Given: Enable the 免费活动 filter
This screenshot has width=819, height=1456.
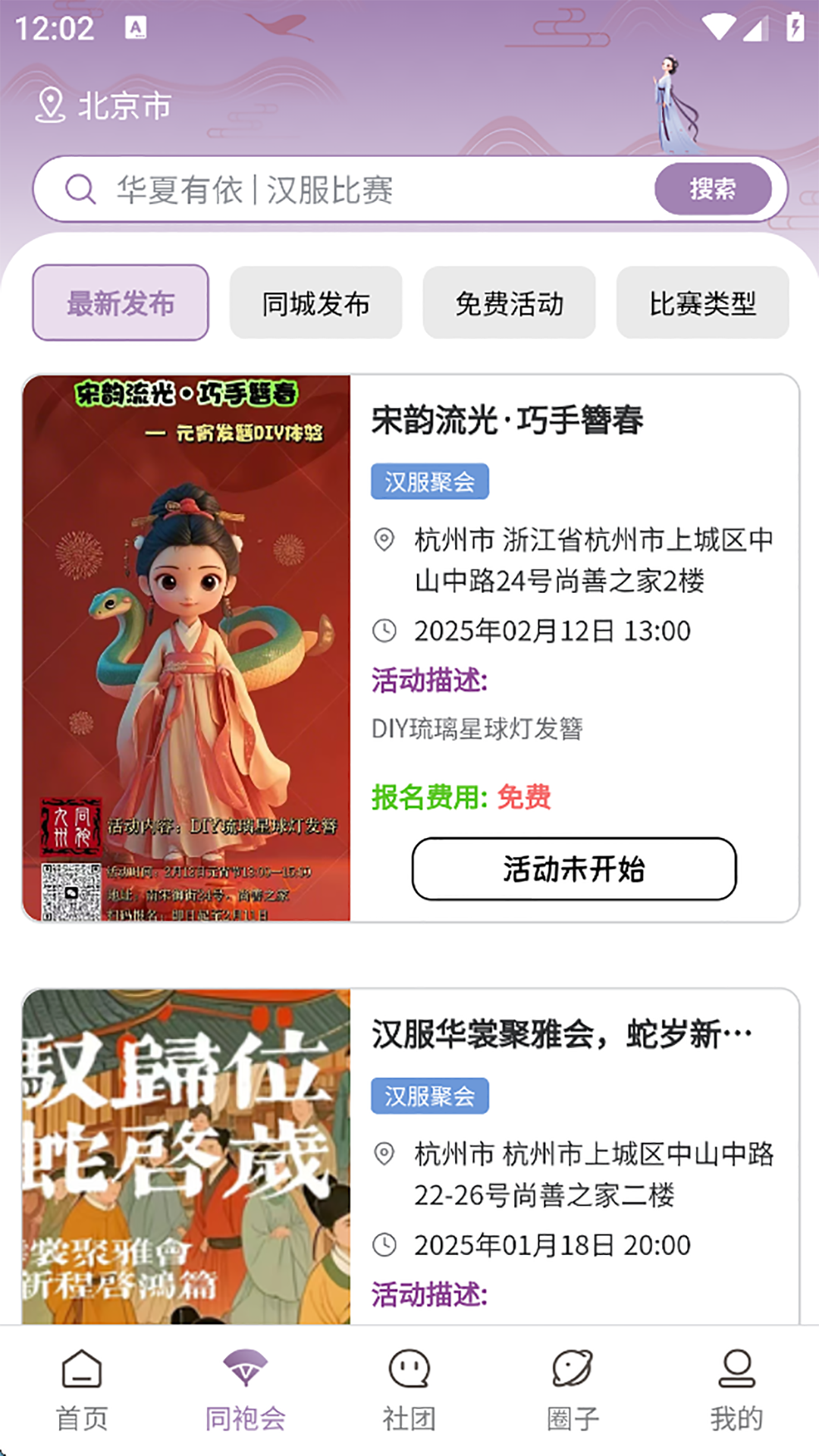Looking at the screenshot, I should click(510, 302).
